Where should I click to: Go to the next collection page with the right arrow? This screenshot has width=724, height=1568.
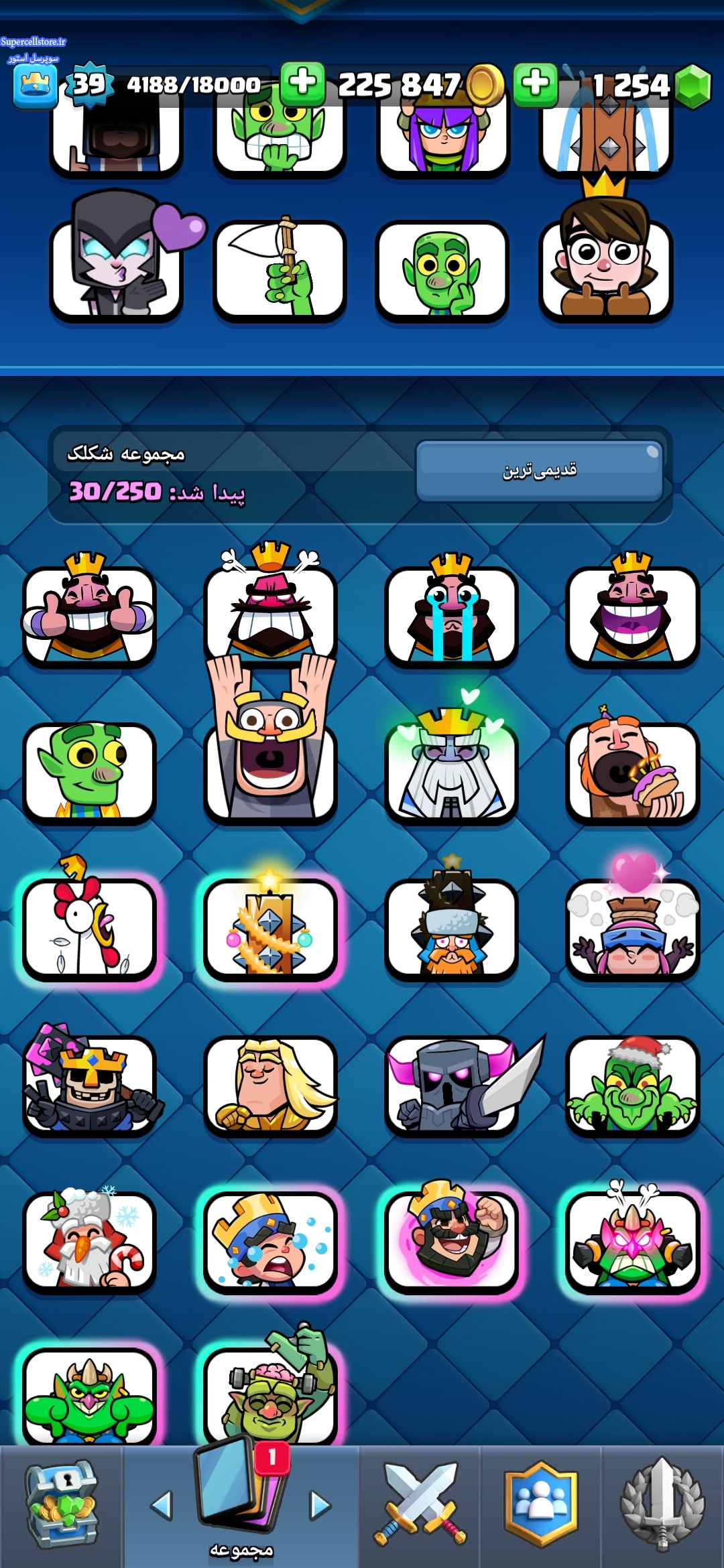pyautogui.click(x=320, y=1505)
